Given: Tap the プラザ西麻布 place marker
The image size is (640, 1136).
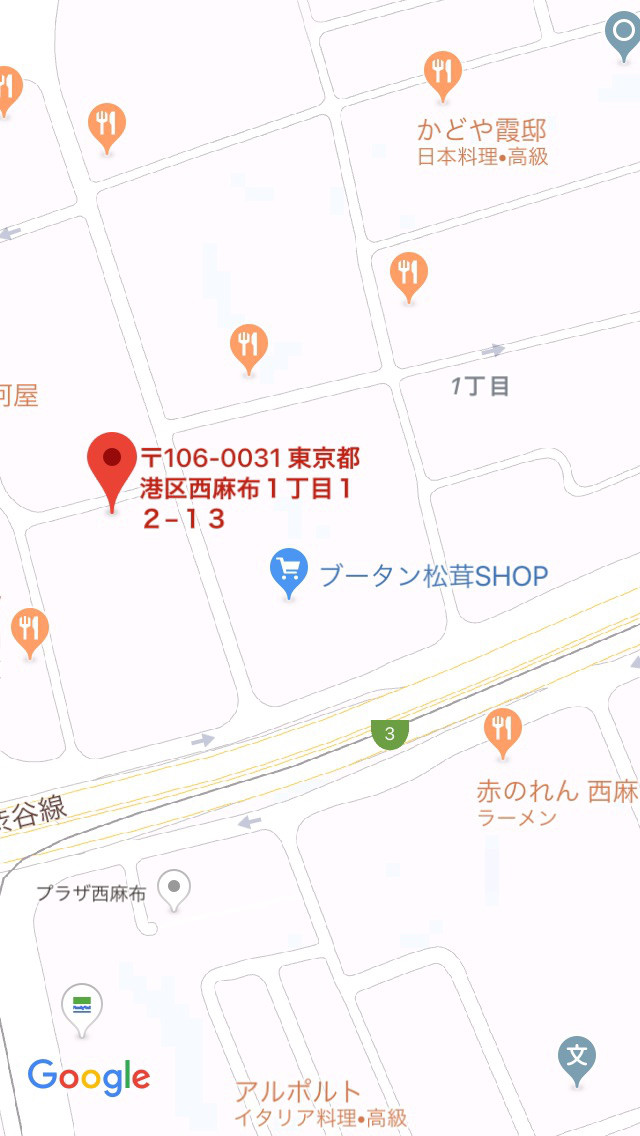Looking at the screenshot, I should [x=176, y=887].
